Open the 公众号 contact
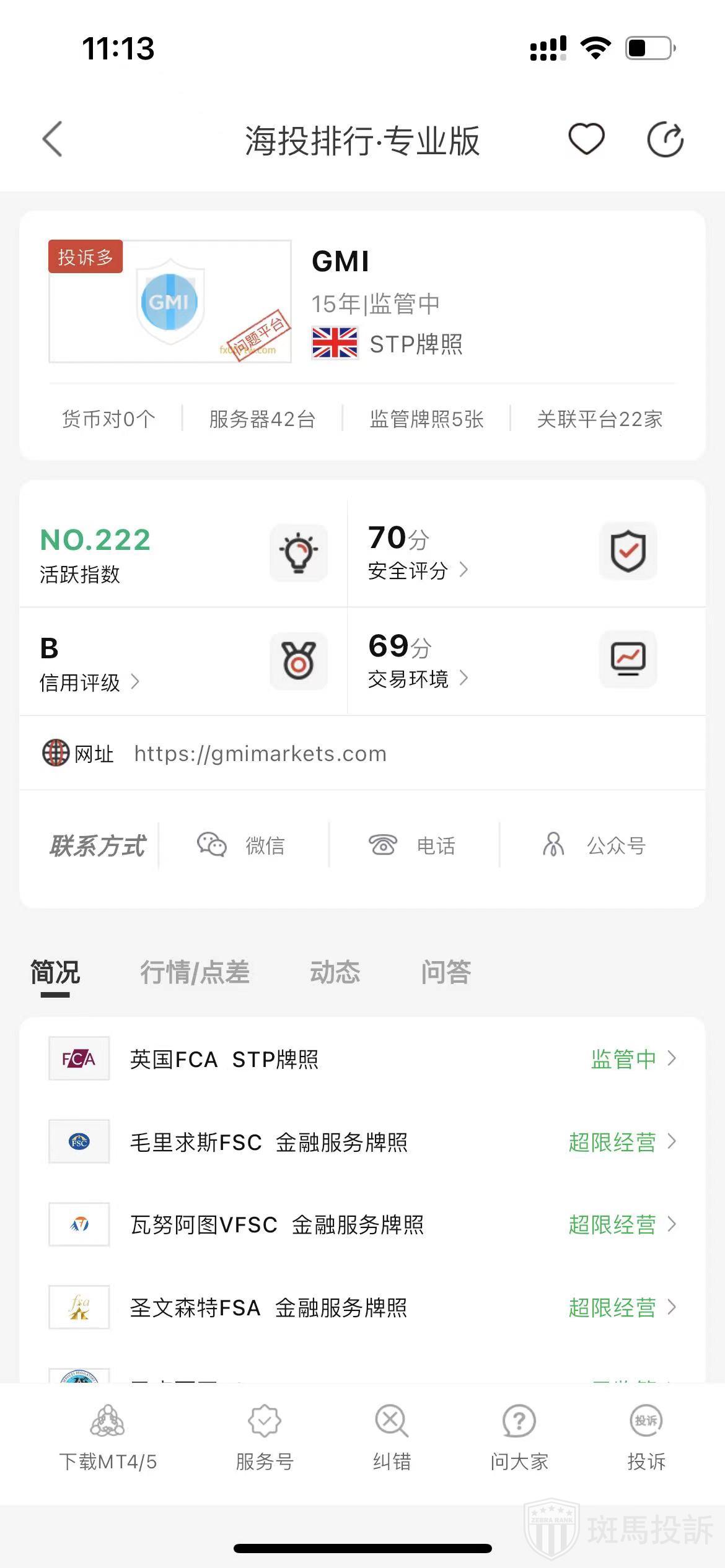This screenshot has width=725, height=1568. pos(594,845)
